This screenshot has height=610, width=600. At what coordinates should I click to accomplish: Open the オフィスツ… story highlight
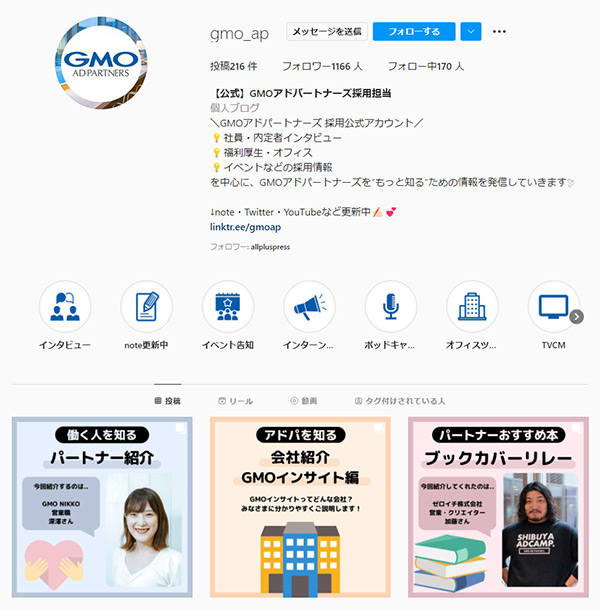[x=472, y=306]
